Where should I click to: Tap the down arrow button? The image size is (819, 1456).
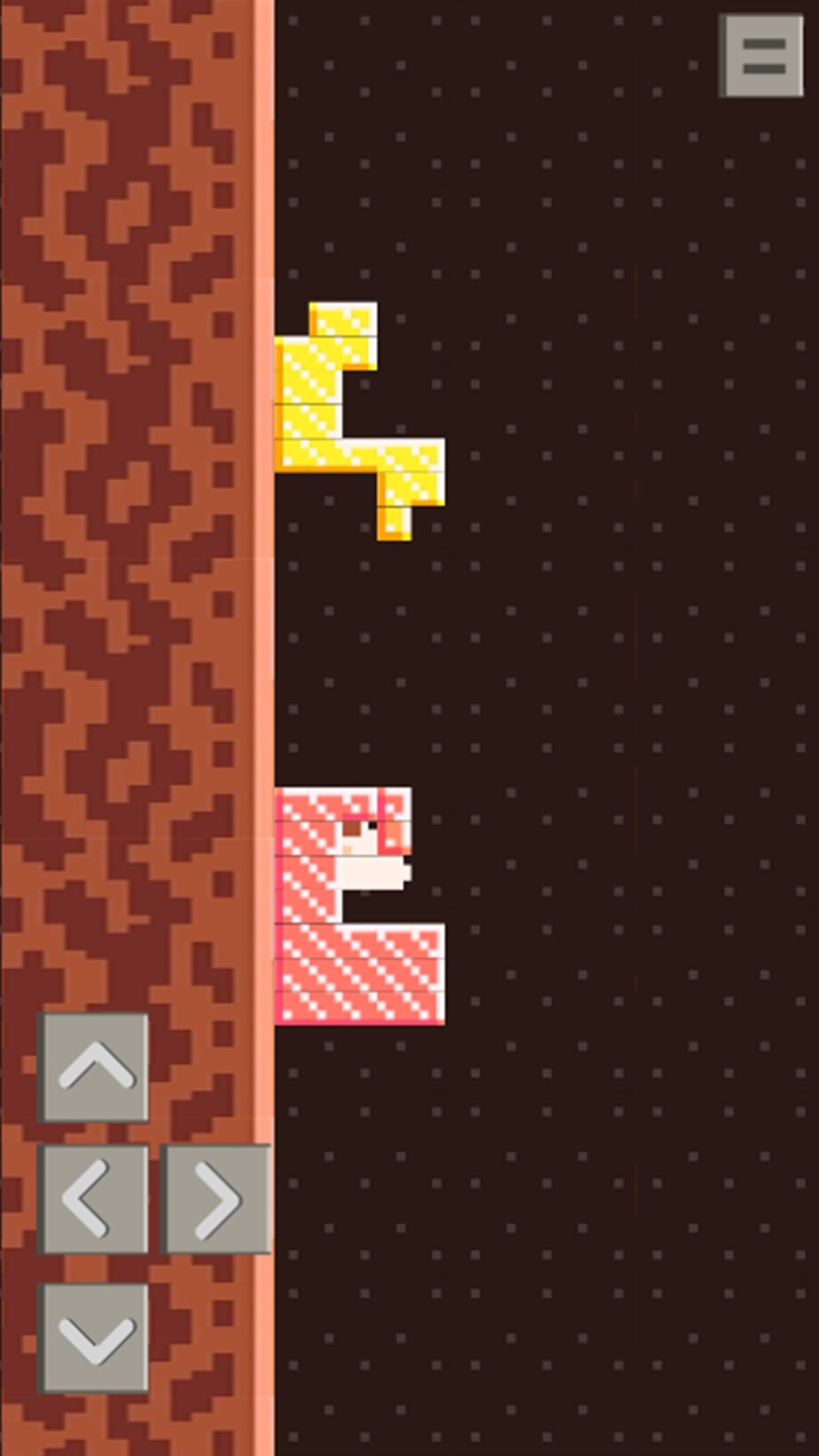pyautogui.click(x=94, y=1338)
